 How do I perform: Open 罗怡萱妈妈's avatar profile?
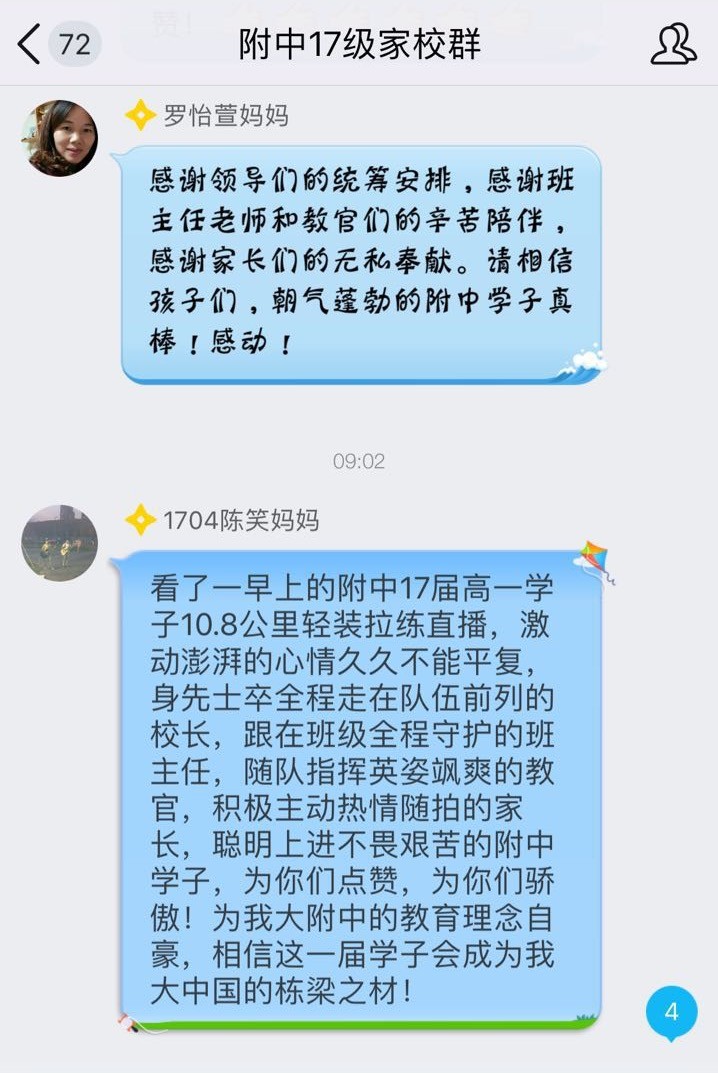click(x=60, y=138)
